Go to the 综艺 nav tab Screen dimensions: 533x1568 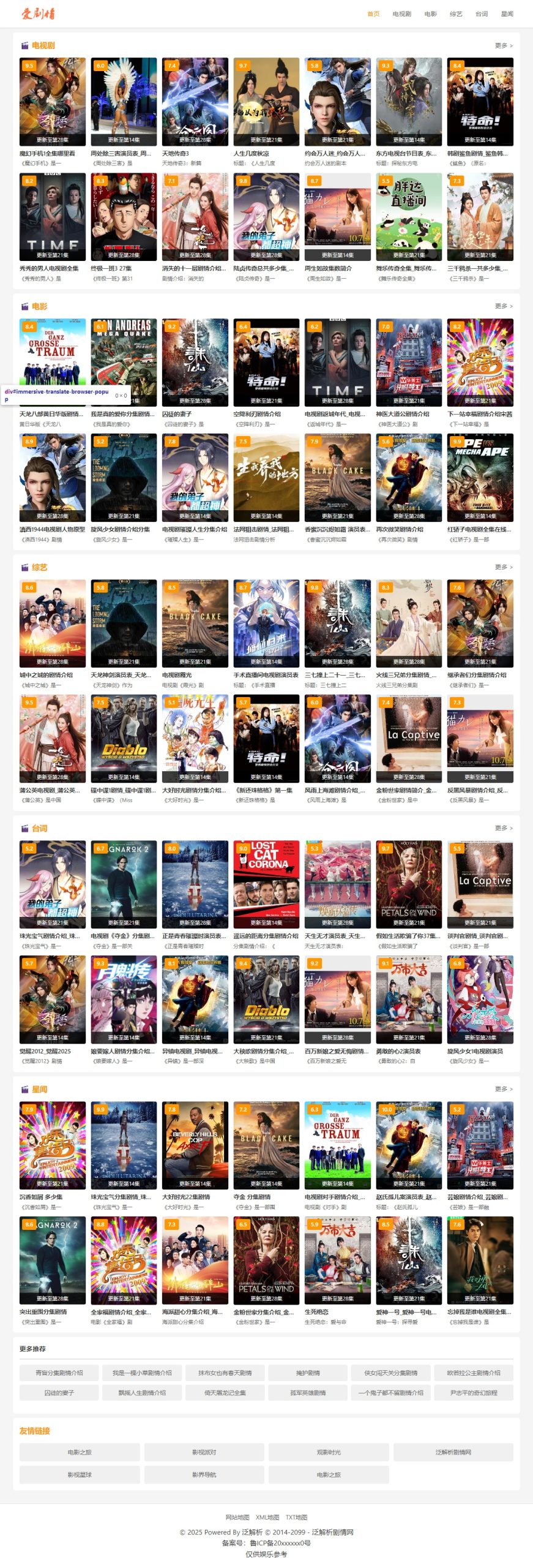click(x=456, y=14)
